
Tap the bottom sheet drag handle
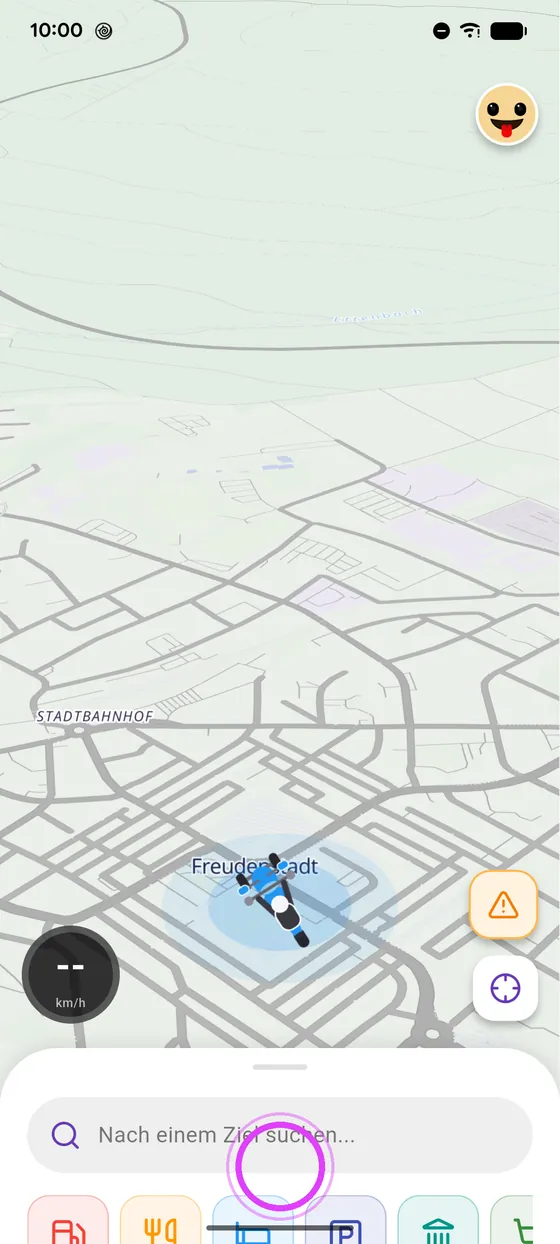[280, 1067]
